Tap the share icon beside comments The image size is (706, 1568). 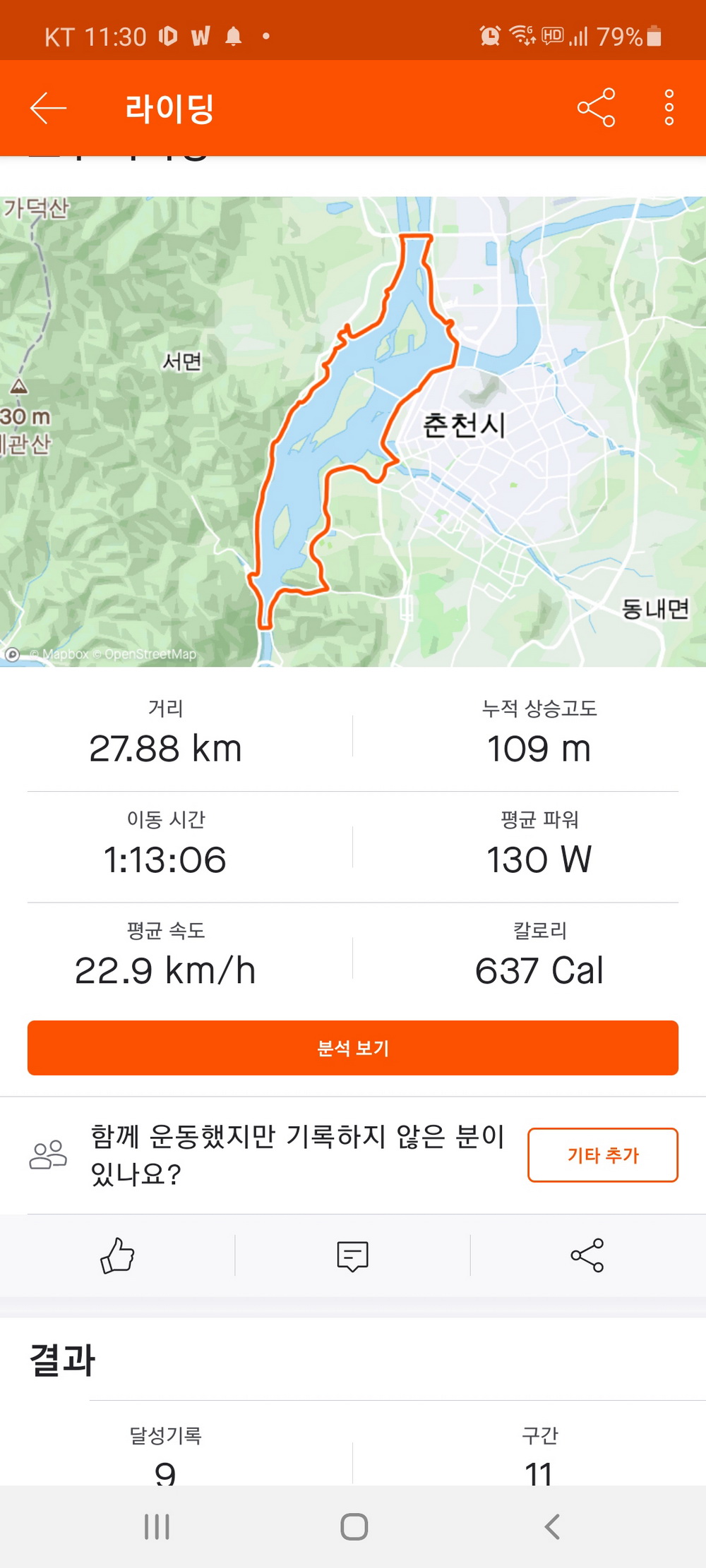[x=587, y=1255]
